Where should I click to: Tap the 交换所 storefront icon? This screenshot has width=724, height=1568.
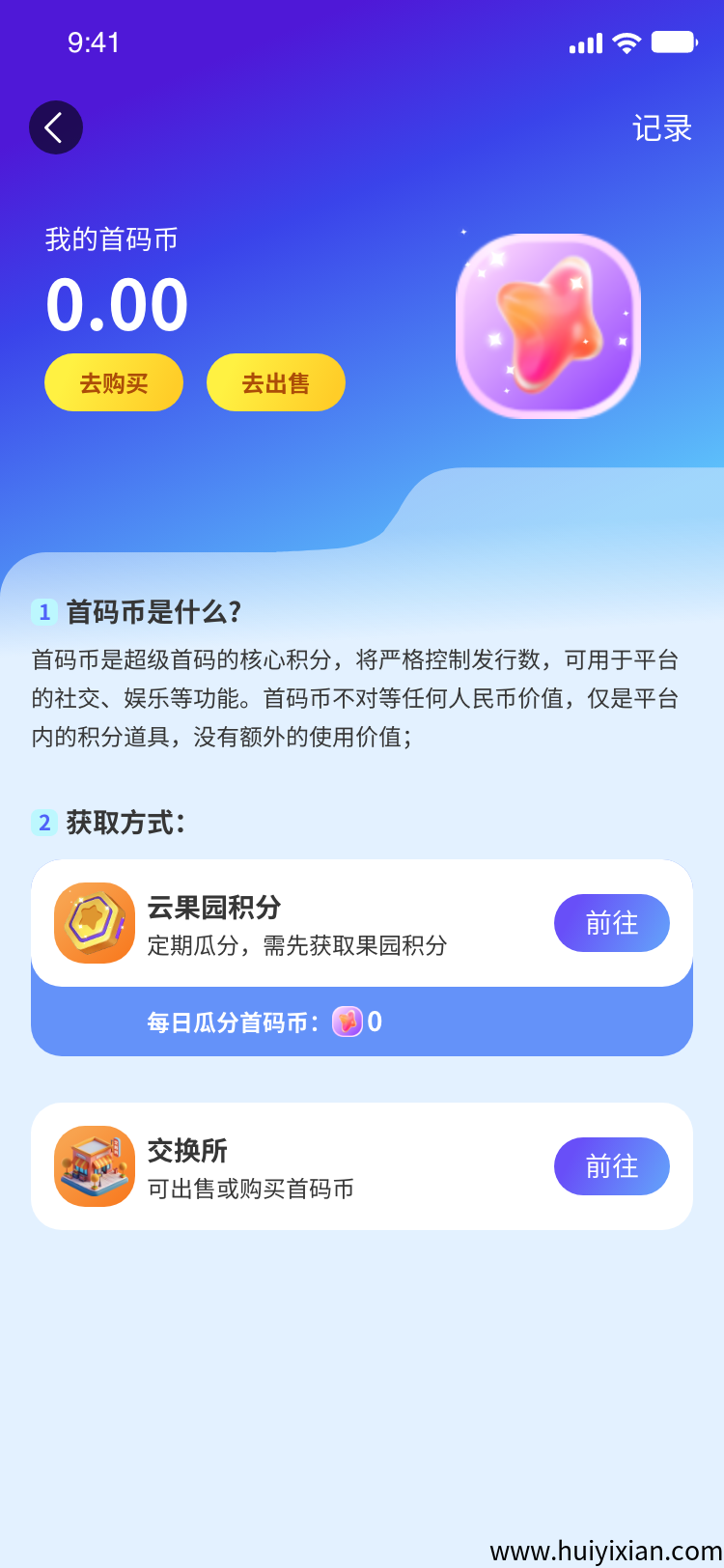pos(95,1165)
